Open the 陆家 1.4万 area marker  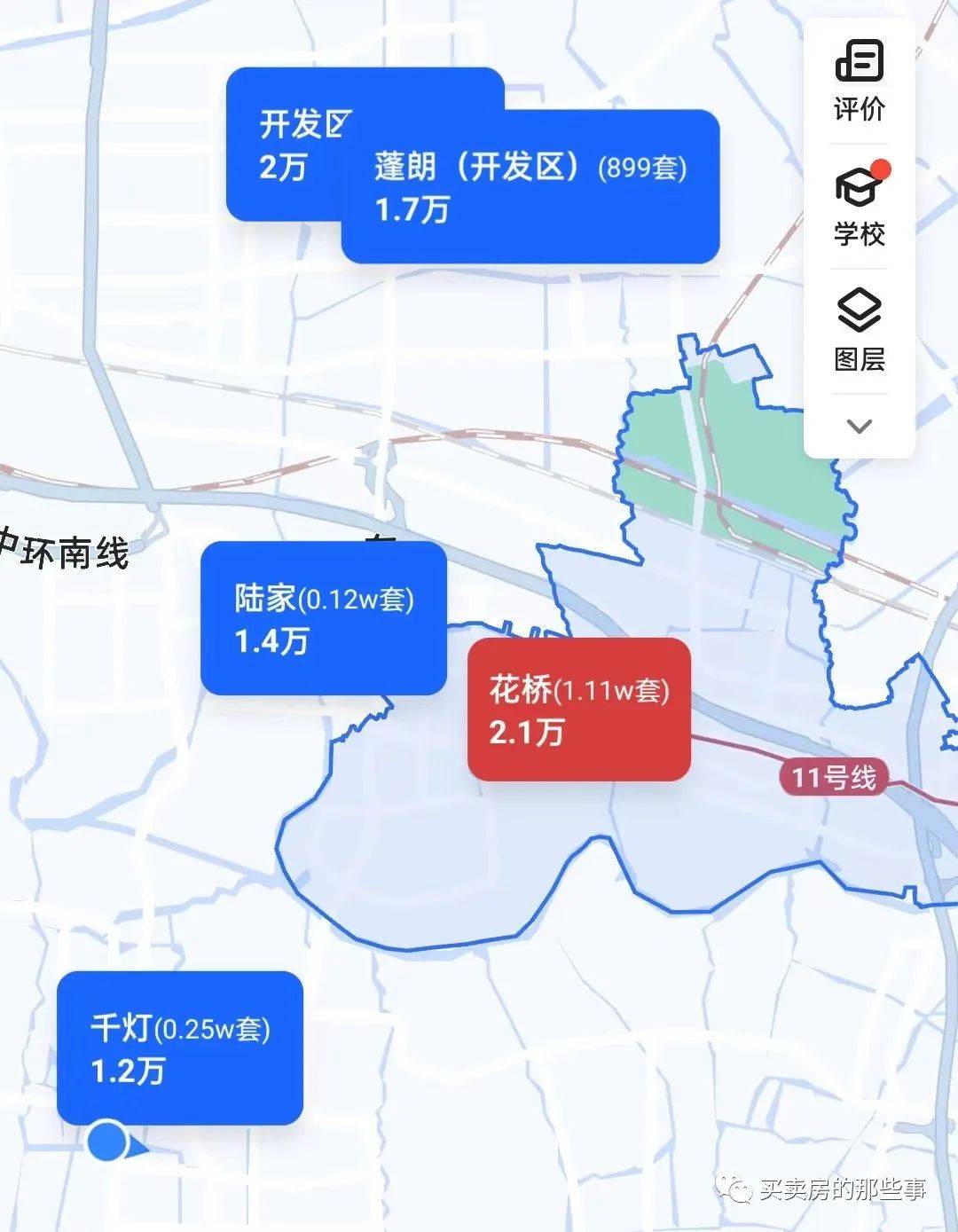323,618
